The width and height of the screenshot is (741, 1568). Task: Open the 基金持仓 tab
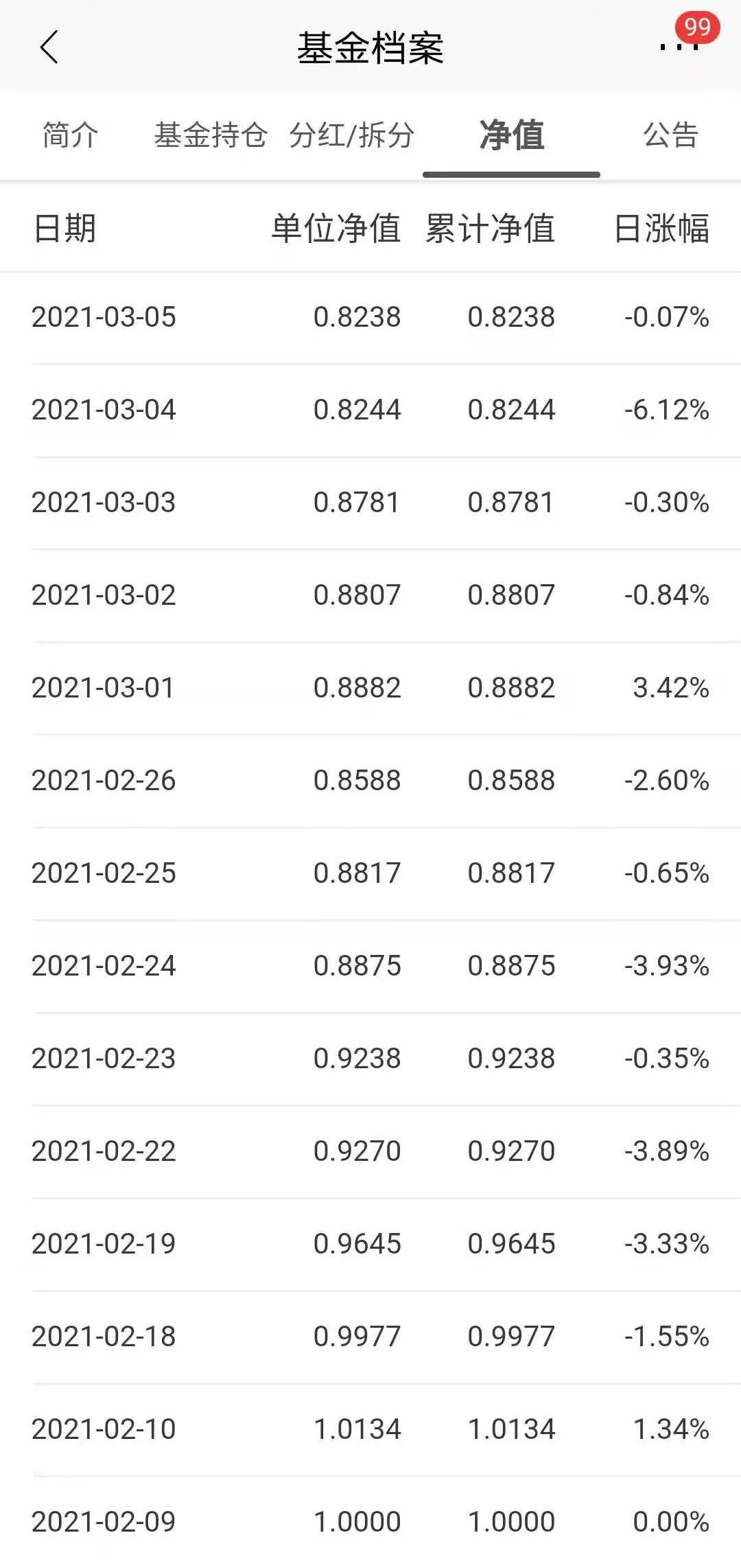(x=210, y=135)
